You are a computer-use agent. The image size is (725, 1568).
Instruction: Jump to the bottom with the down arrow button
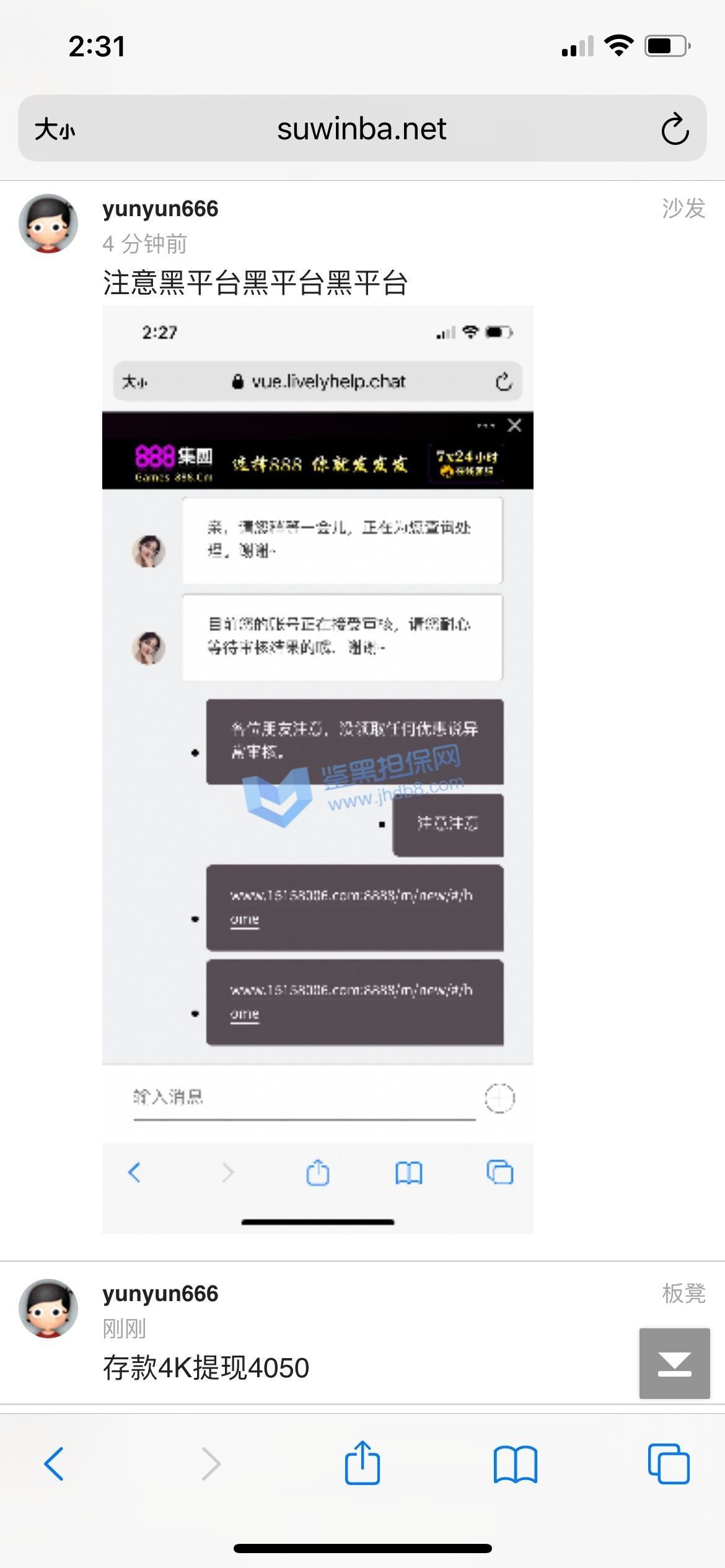tap(674, 1363)
